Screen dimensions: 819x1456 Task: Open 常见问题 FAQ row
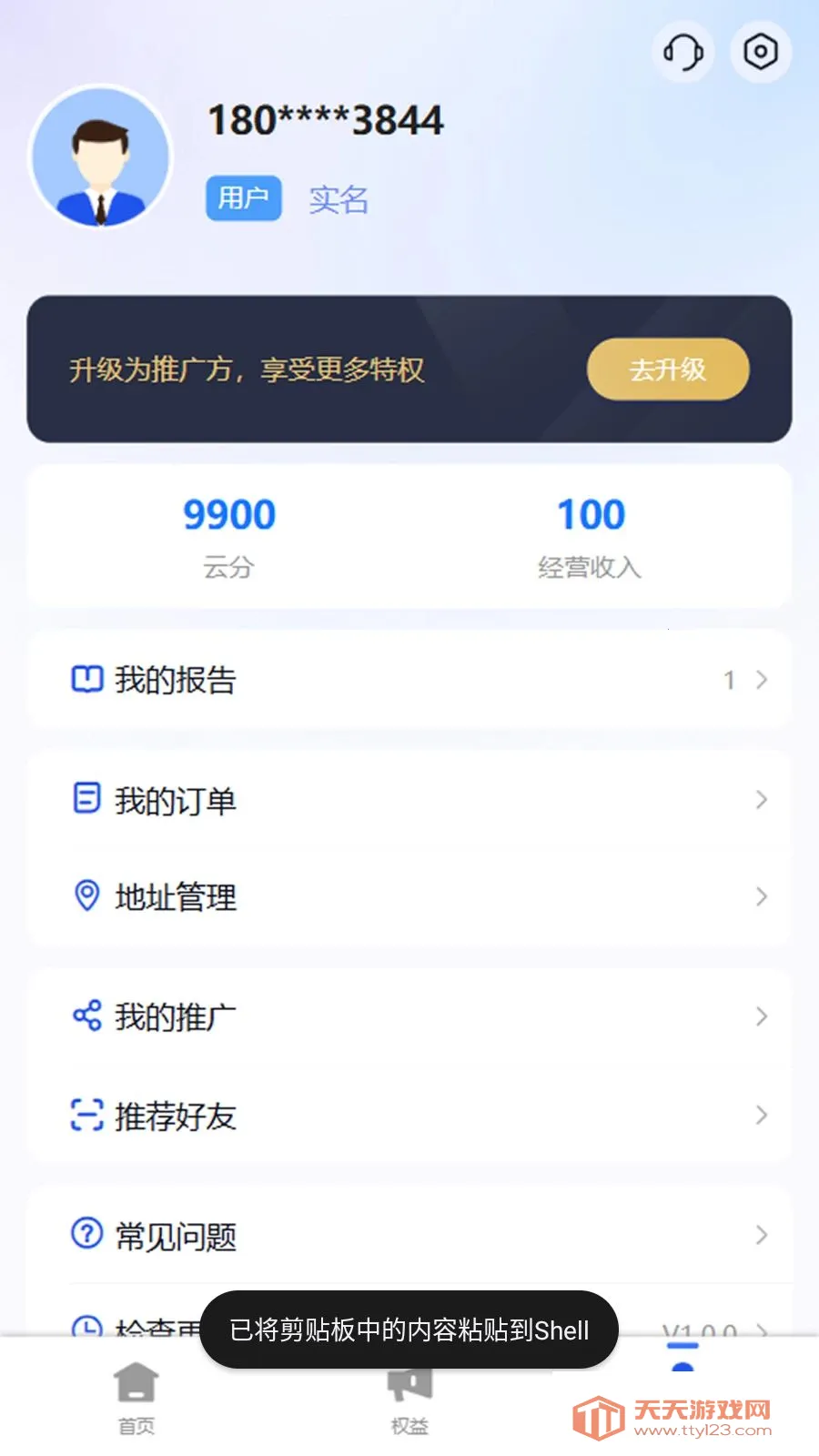click(409, 1236)
